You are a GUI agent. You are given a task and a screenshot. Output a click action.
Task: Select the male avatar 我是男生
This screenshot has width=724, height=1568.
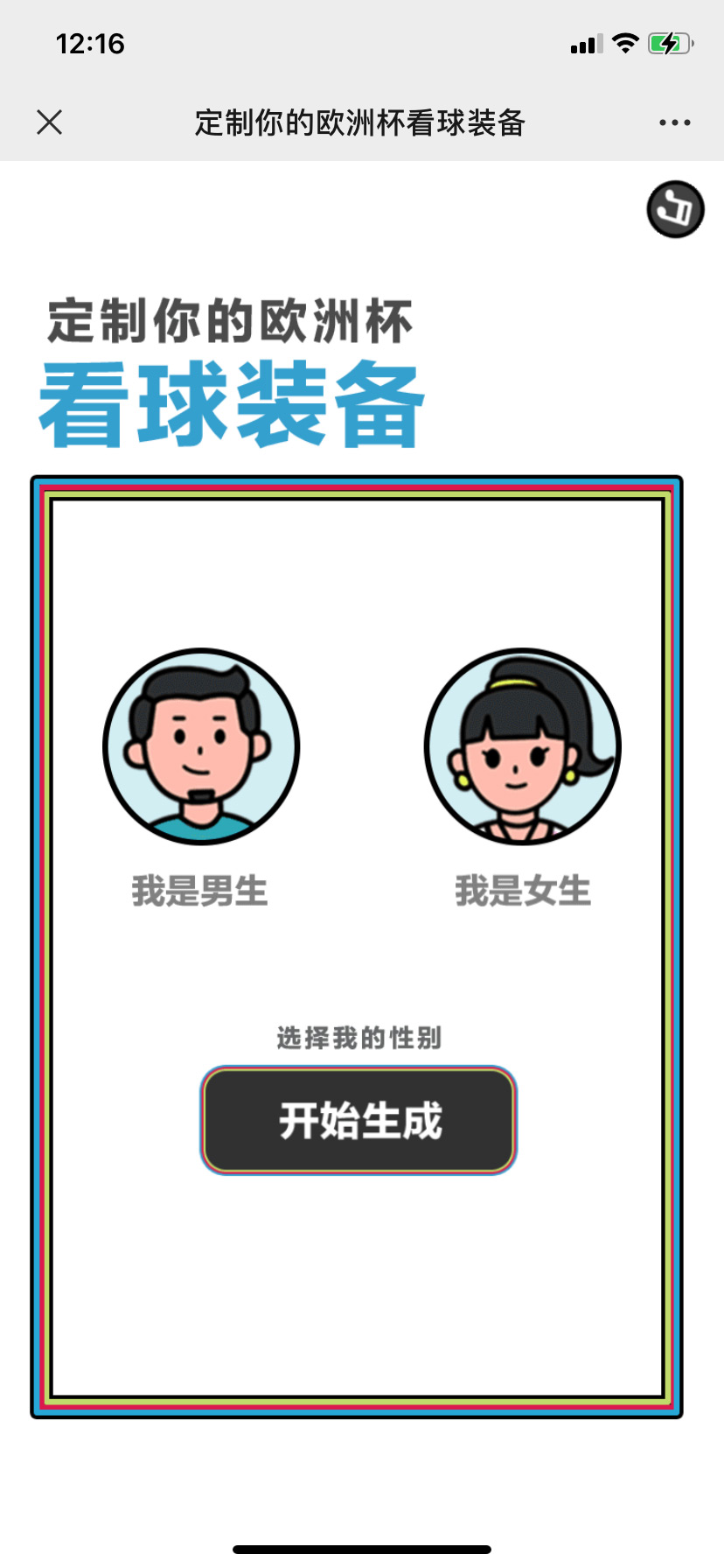(201, 746)
